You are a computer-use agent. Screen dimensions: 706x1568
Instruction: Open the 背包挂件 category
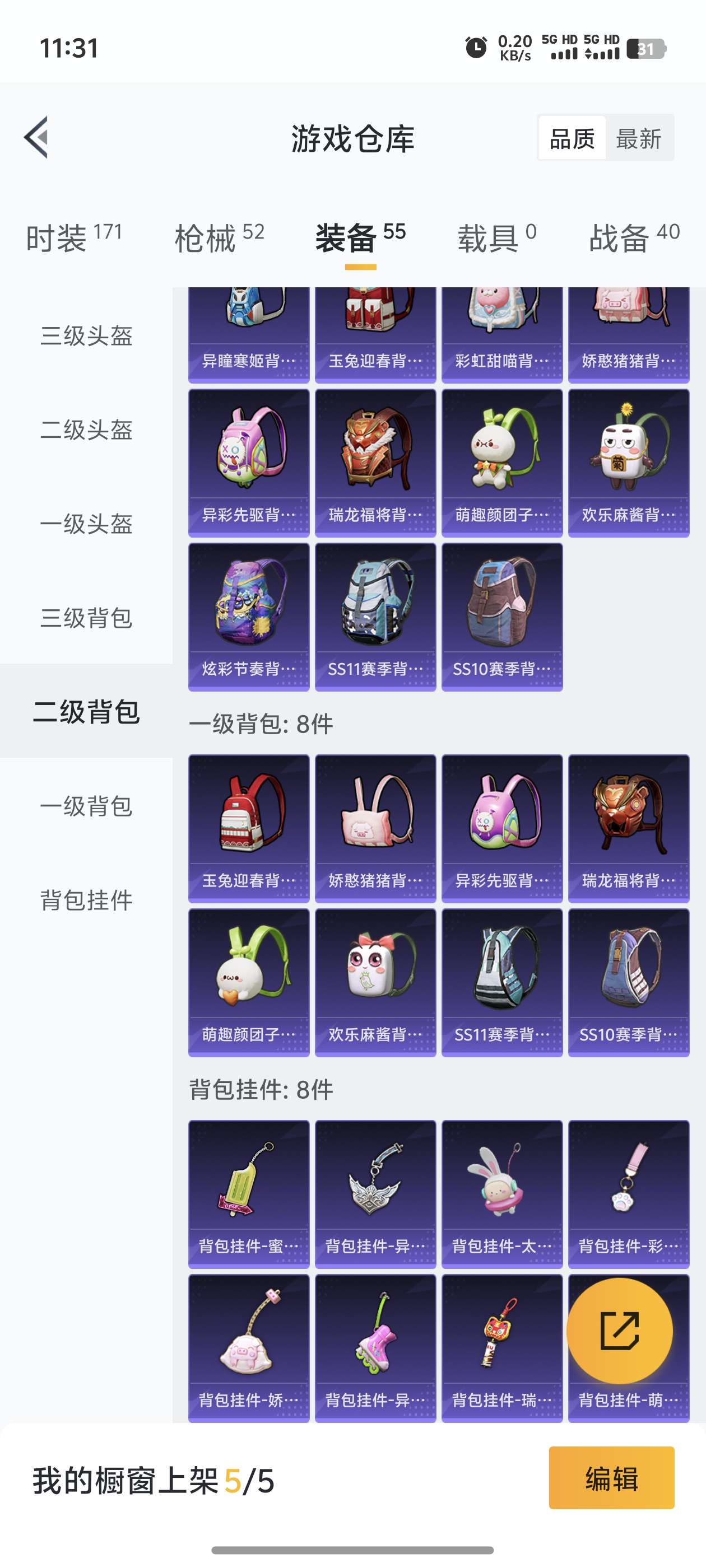pos(86,900)
